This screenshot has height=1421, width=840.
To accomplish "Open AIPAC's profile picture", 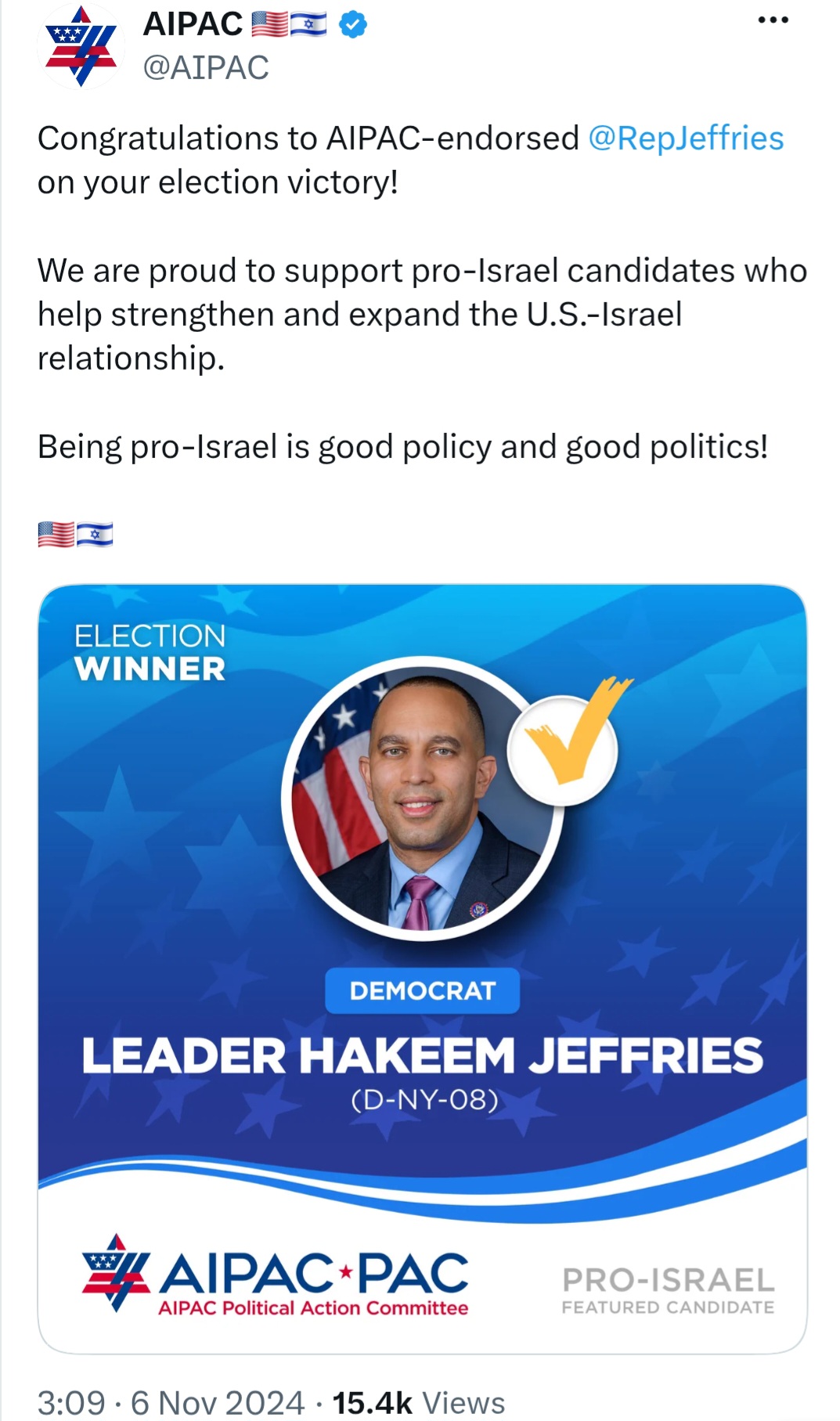I will 81,46.
